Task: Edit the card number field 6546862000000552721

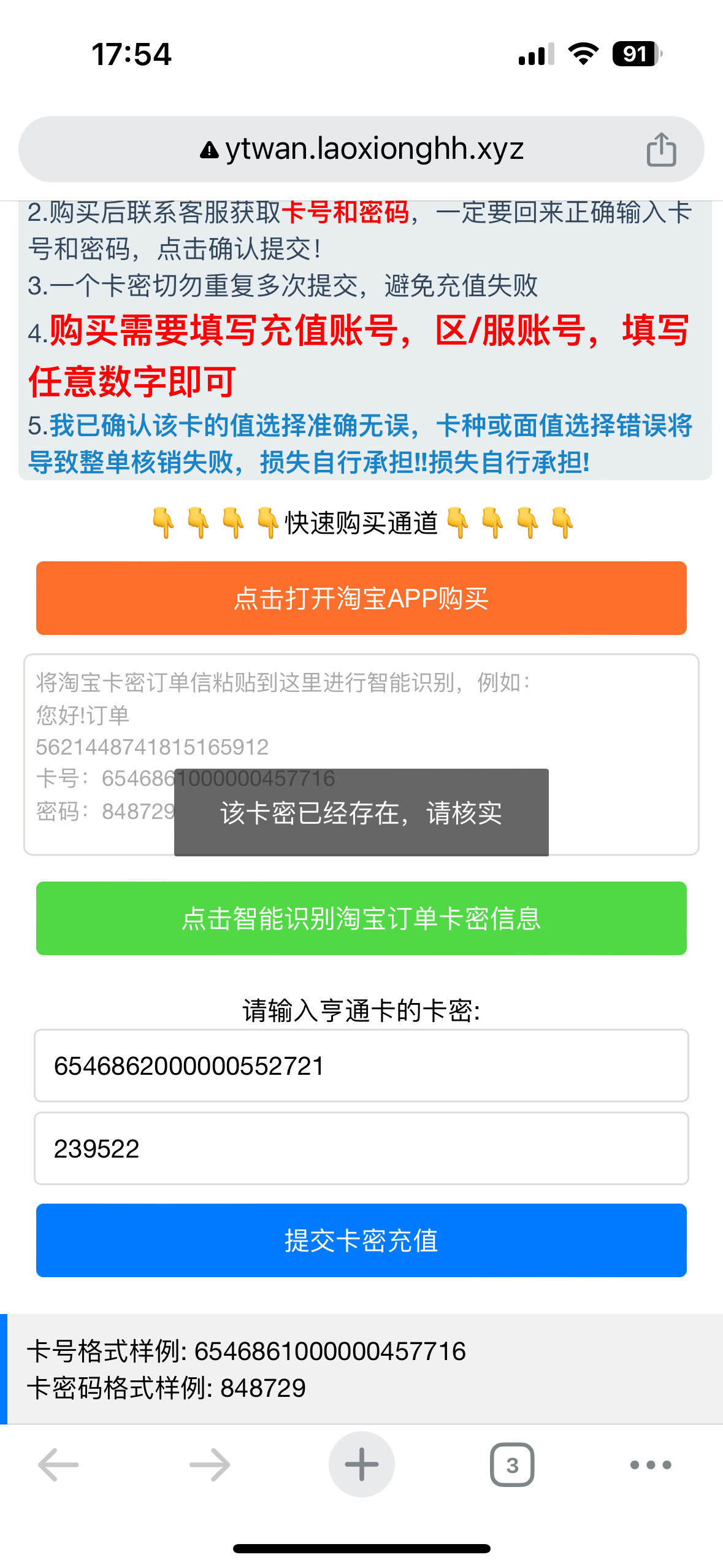Action: (361, 1066)
